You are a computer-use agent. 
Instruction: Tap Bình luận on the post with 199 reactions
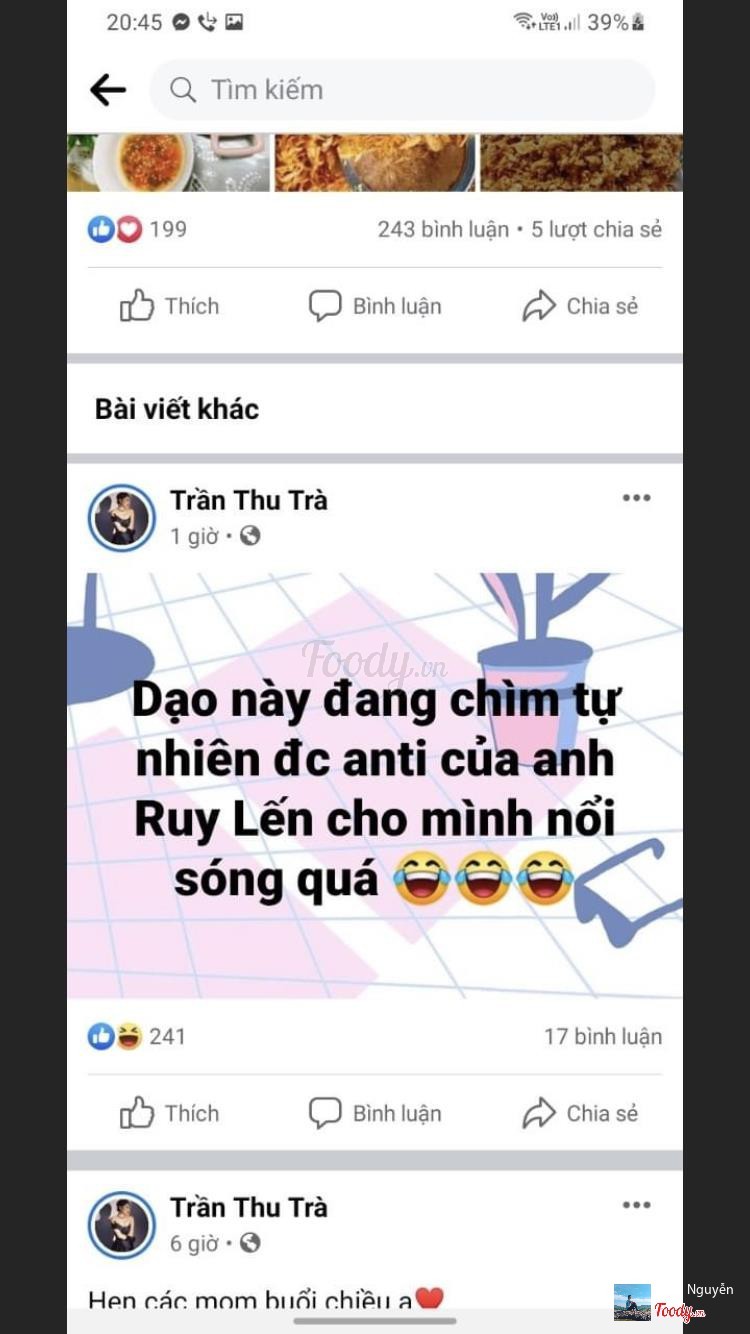tap(375, 306)
